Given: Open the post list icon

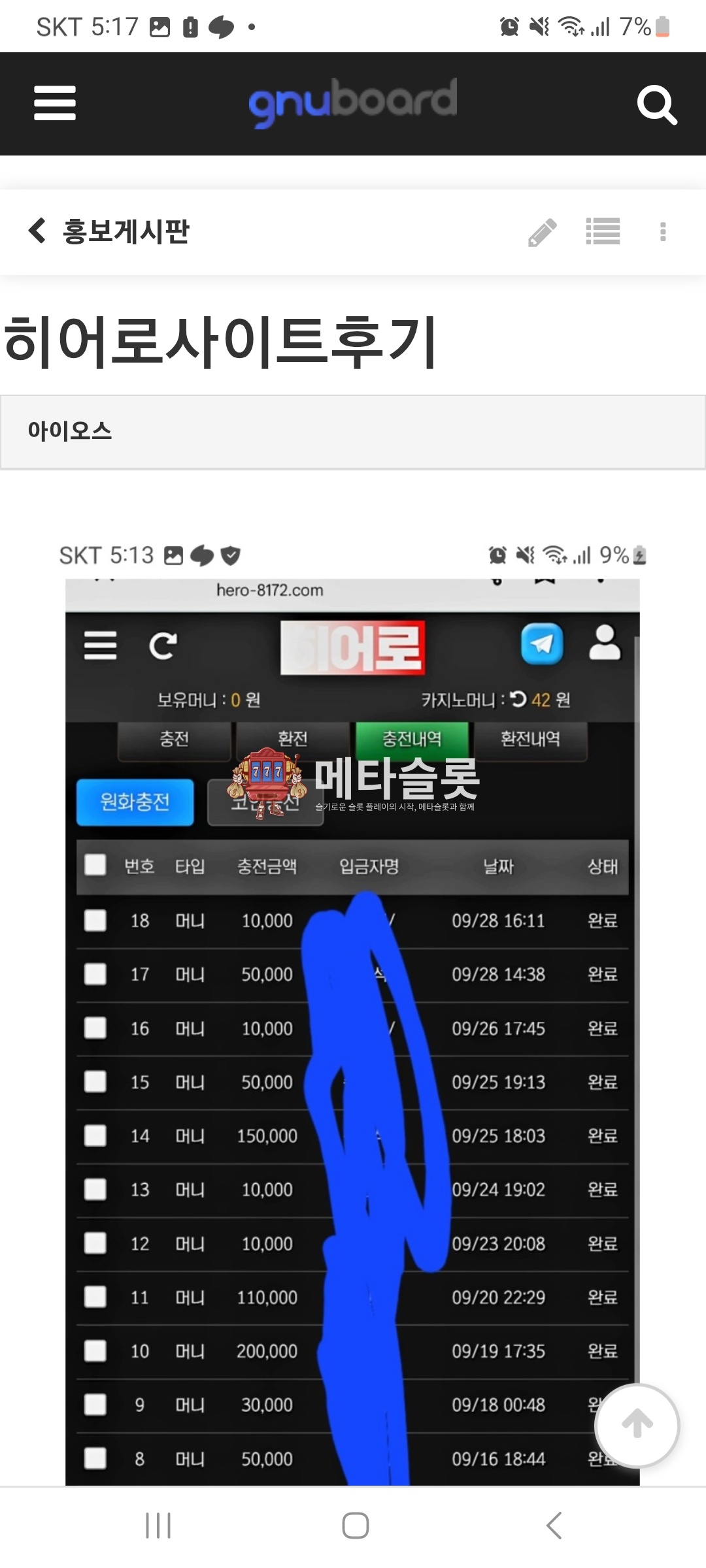Looking at the screenshot, I should (x=603, y=231).
